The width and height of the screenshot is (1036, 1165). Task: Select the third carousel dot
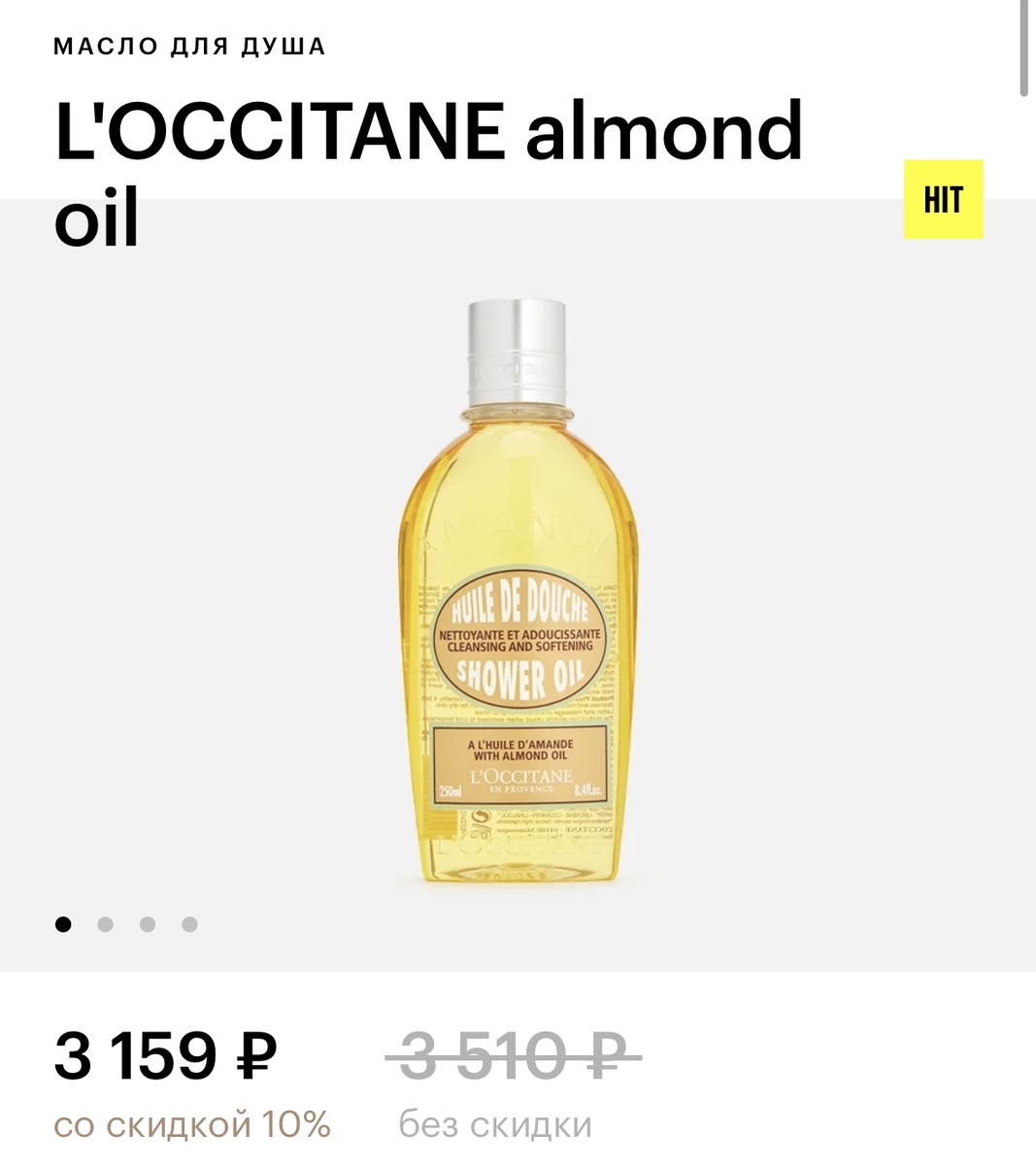[147, 922]
